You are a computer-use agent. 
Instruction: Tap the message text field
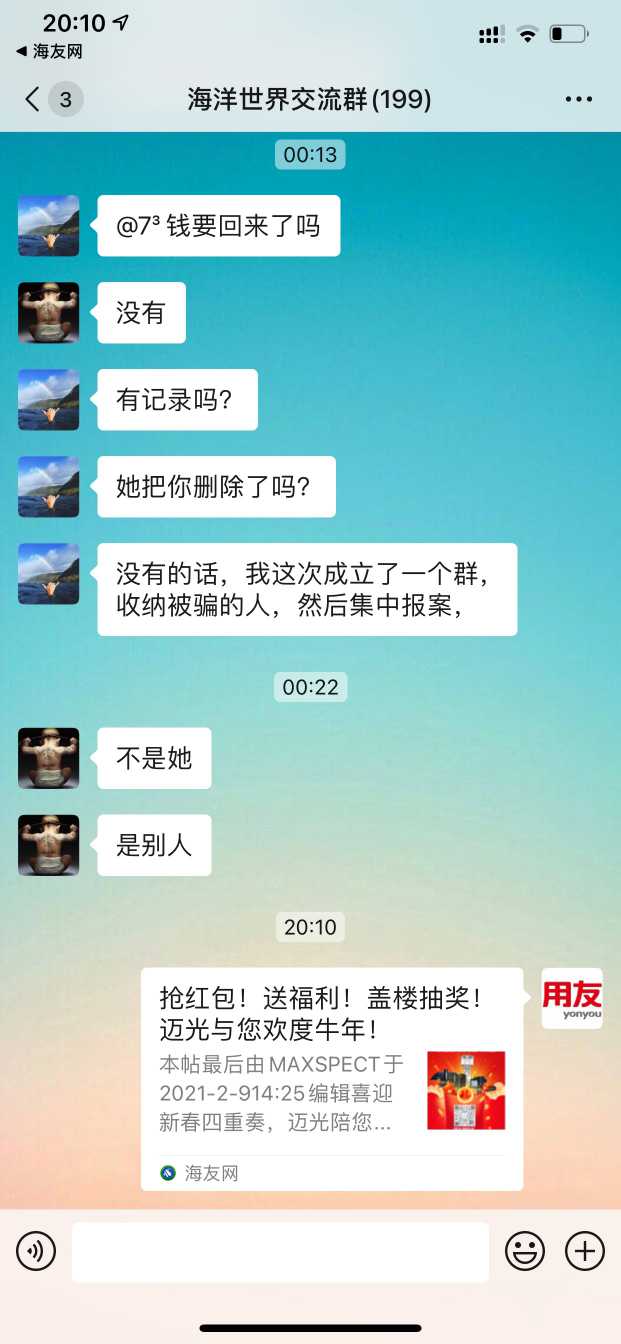(280, 1251)
